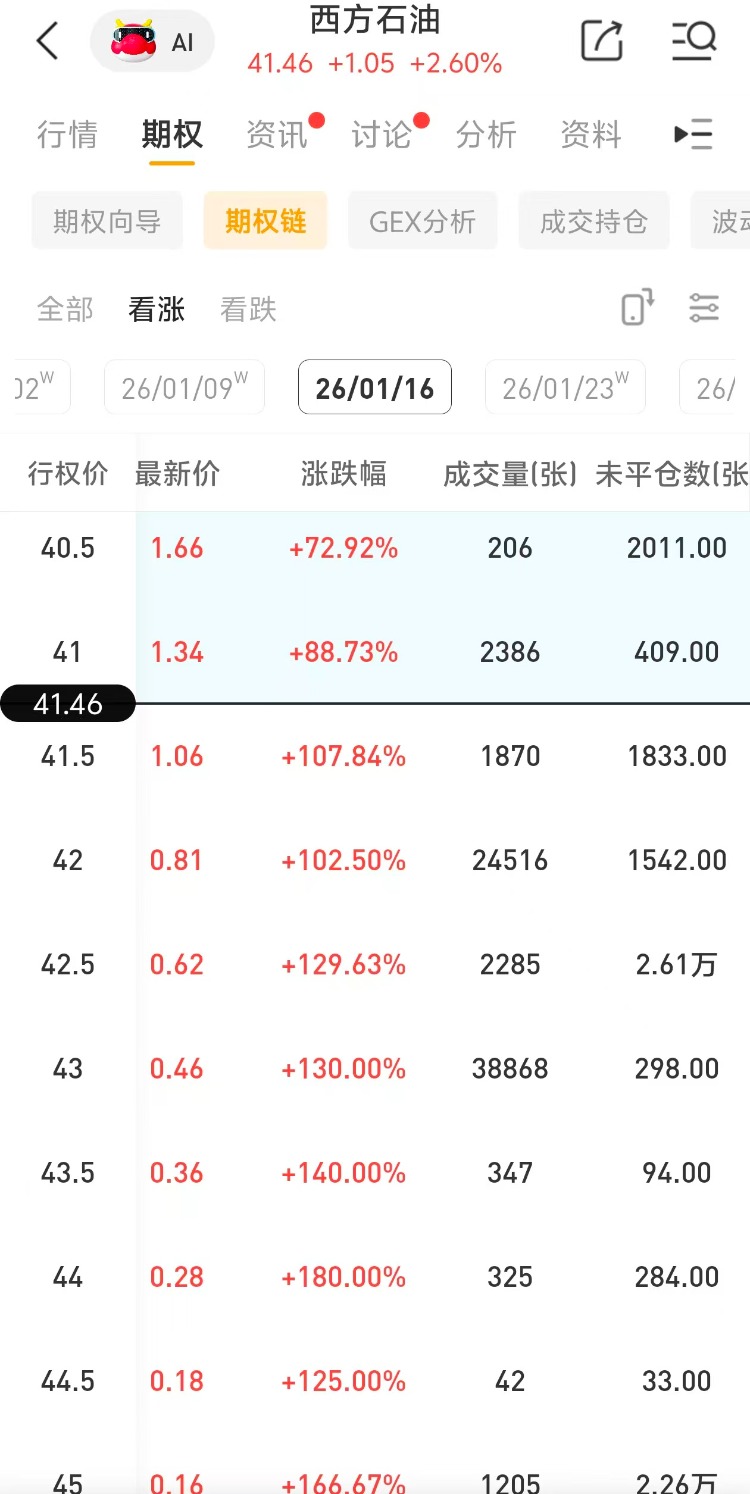The image size is (750, 1494).
Task: Open the AI assistant button
Action: 153,42
